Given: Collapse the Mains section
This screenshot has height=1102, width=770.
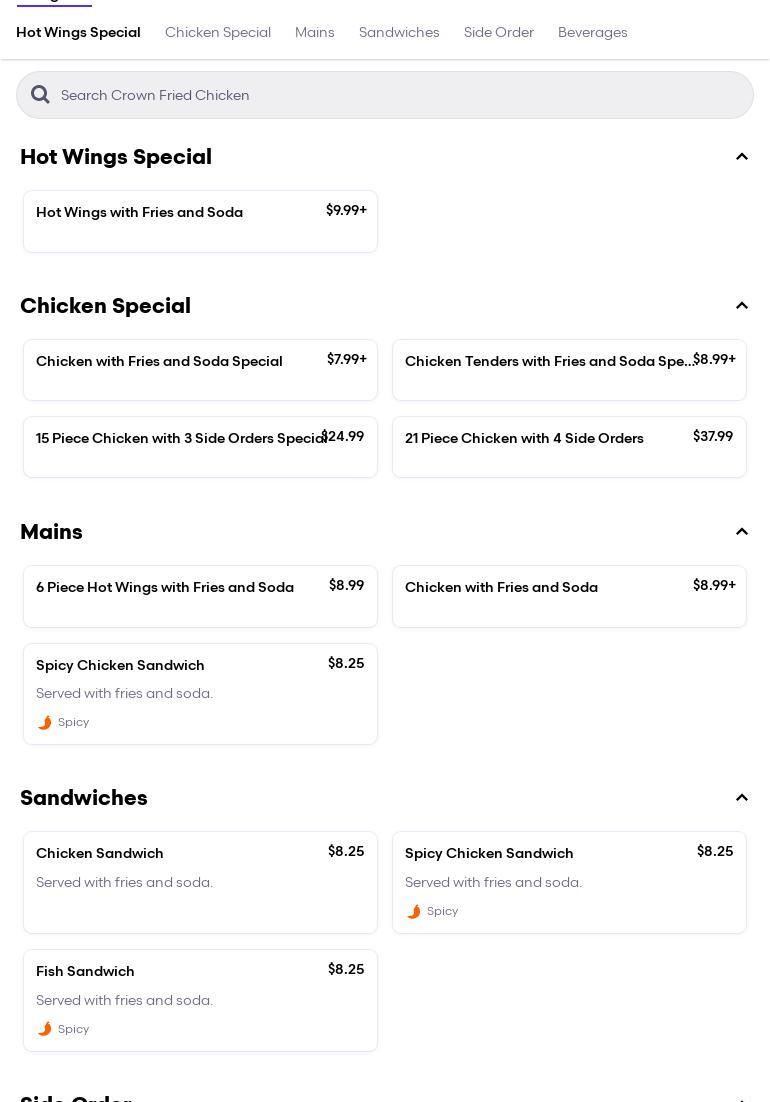Looking at the screenshot, I should [x=742, y=532].
